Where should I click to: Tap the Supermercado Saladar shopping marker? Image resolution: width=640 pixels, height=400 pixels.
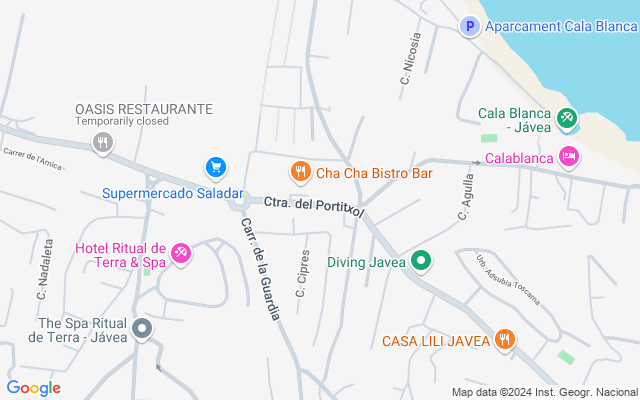(214, 166)
